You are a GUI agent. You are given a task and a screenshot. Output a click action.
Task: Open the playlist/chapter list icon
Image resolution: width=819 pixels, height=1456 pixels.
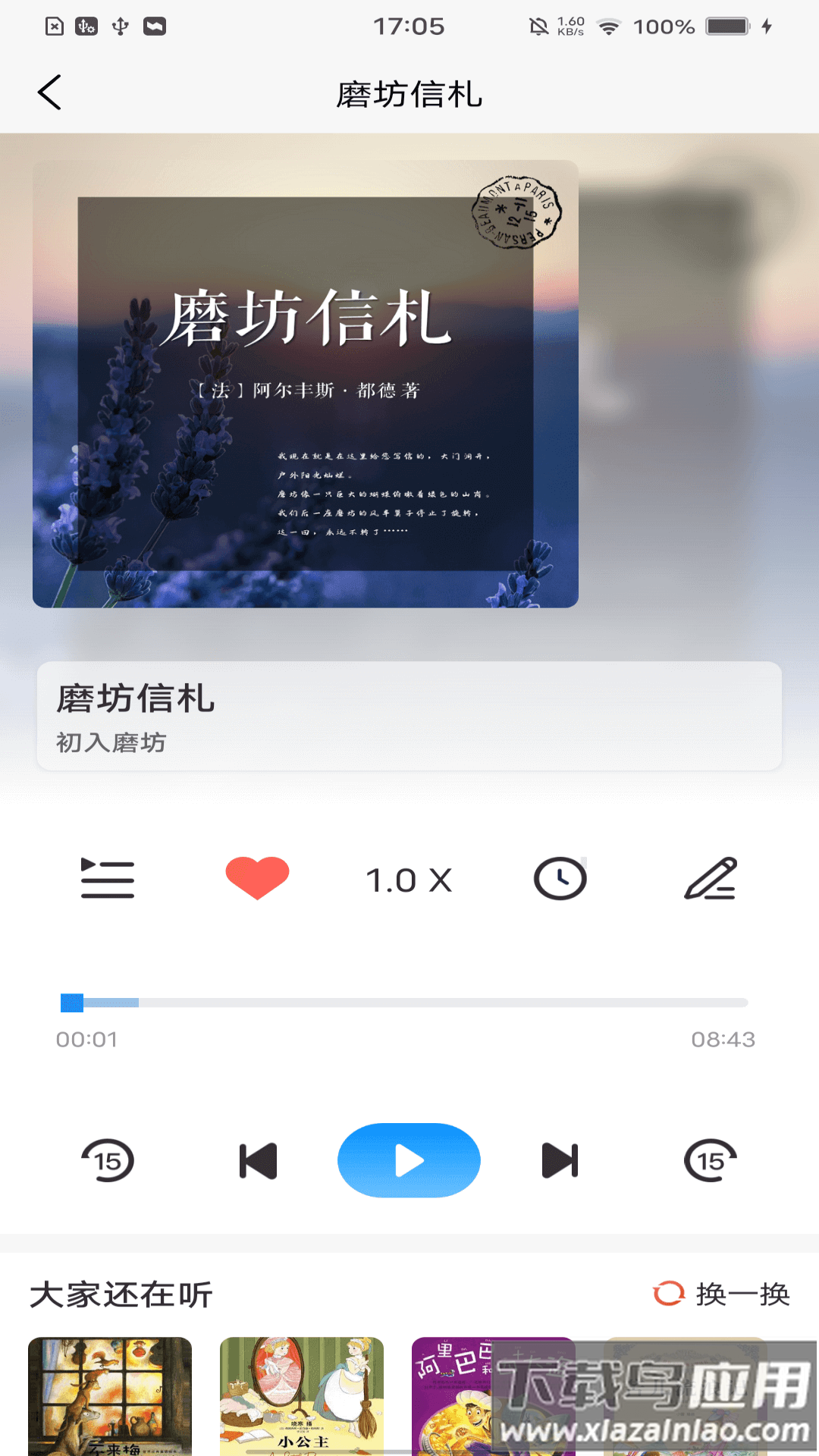(107, 879)
